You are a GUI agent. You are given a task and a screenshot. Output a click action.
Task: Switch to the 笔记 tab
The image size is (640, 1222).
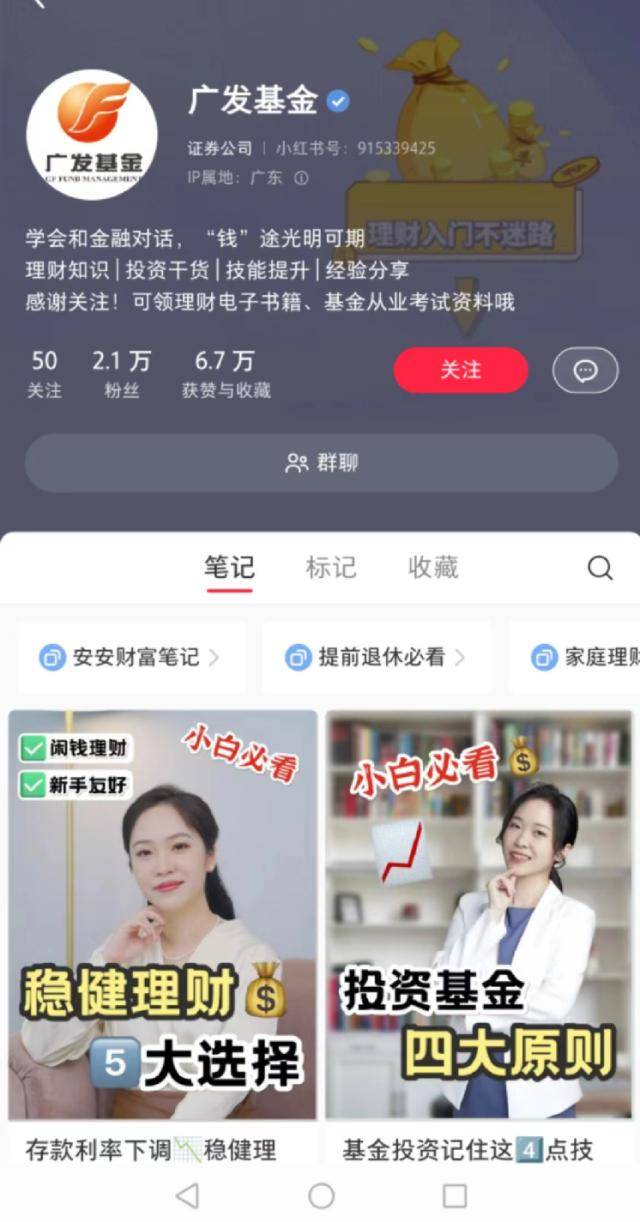[229, 568]
